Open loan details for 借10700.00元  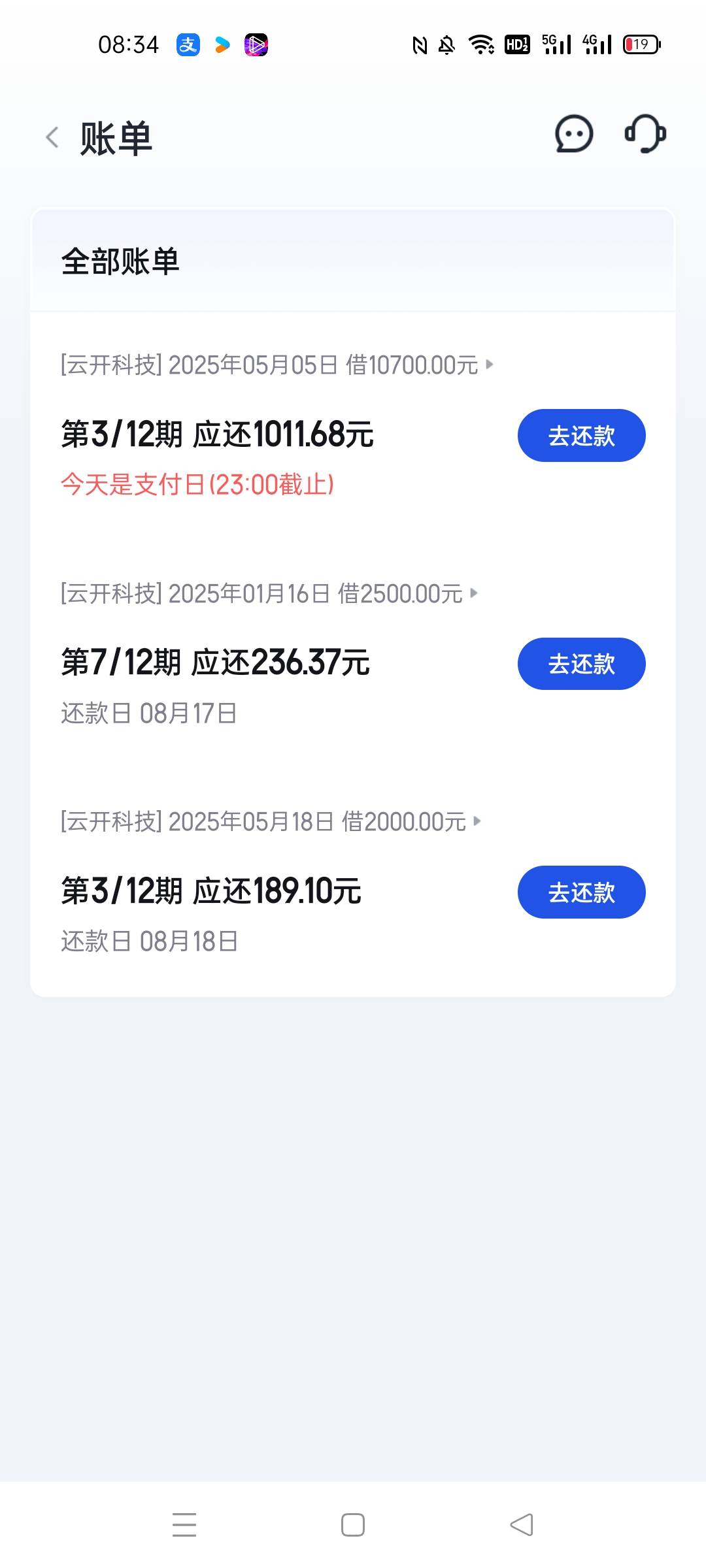pos(277,365)
